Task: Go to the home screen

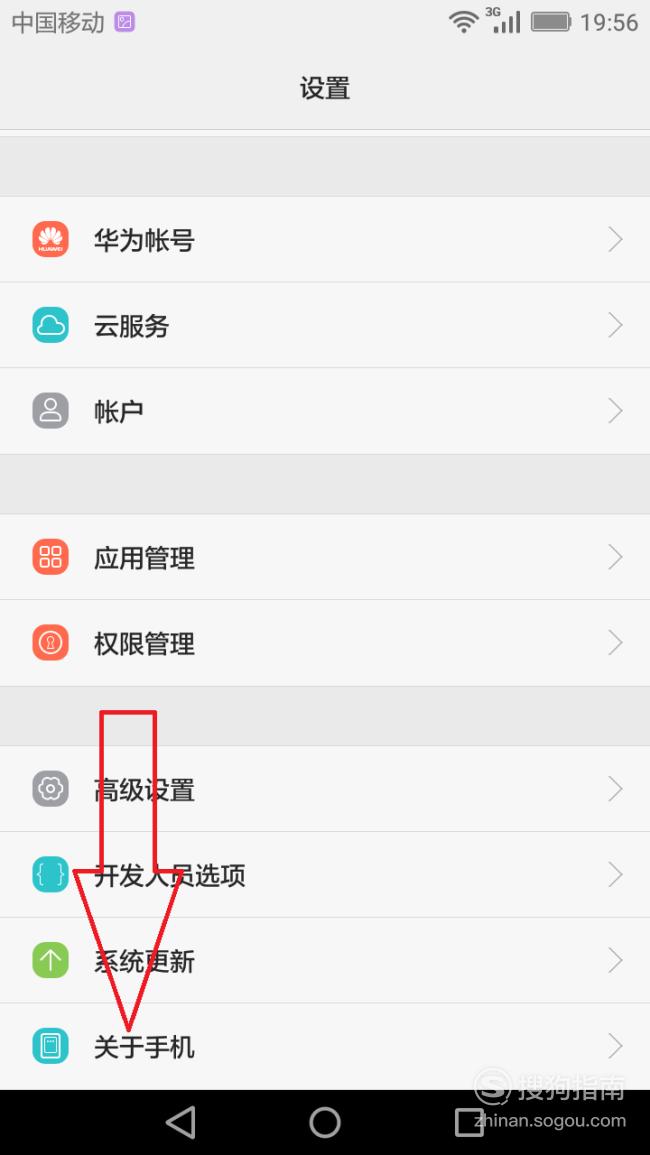Action: [325, 1123]
